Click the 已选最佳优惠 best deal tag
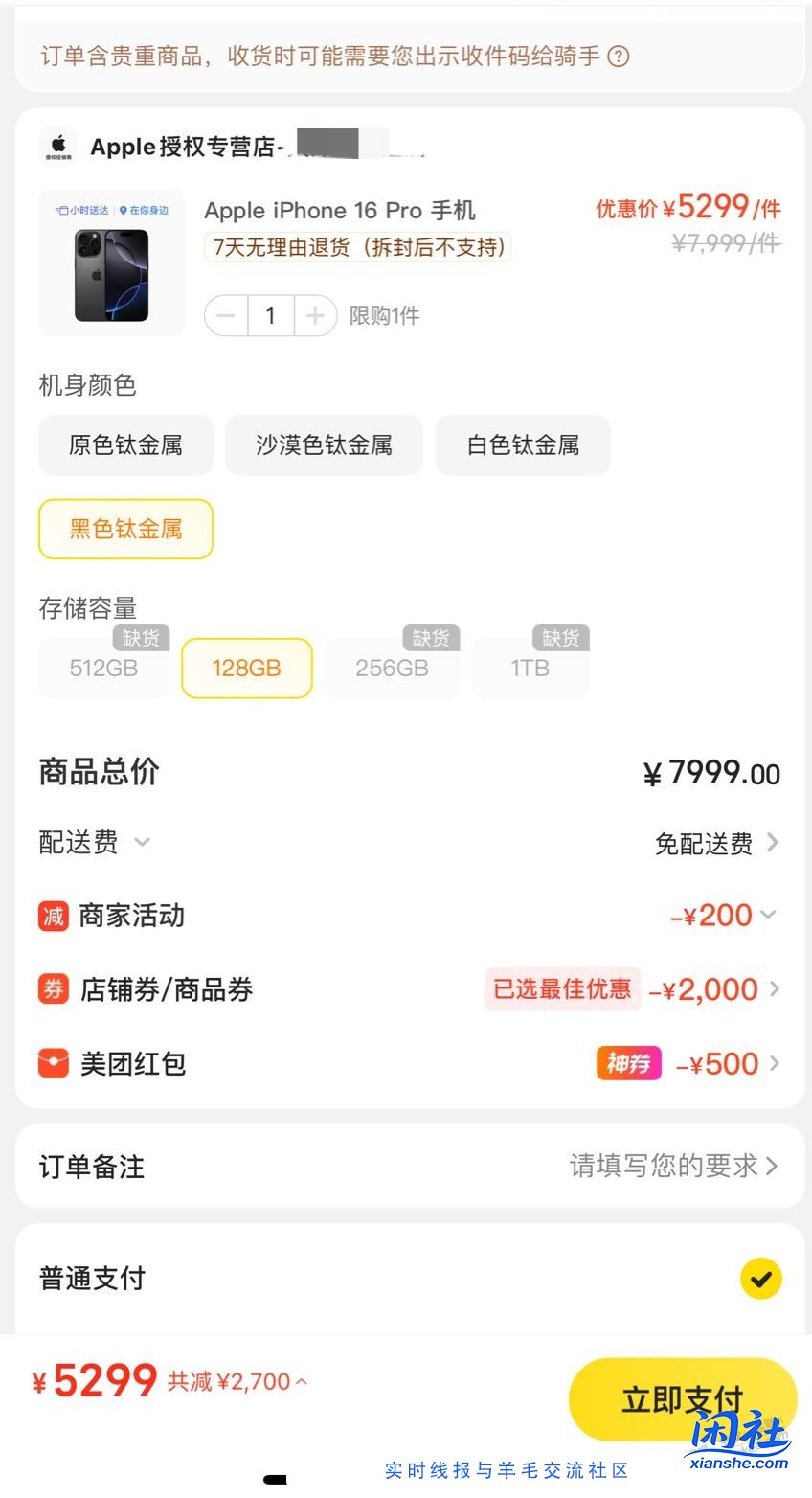This screenshot has height=1498, width=812. pos(562,989)
